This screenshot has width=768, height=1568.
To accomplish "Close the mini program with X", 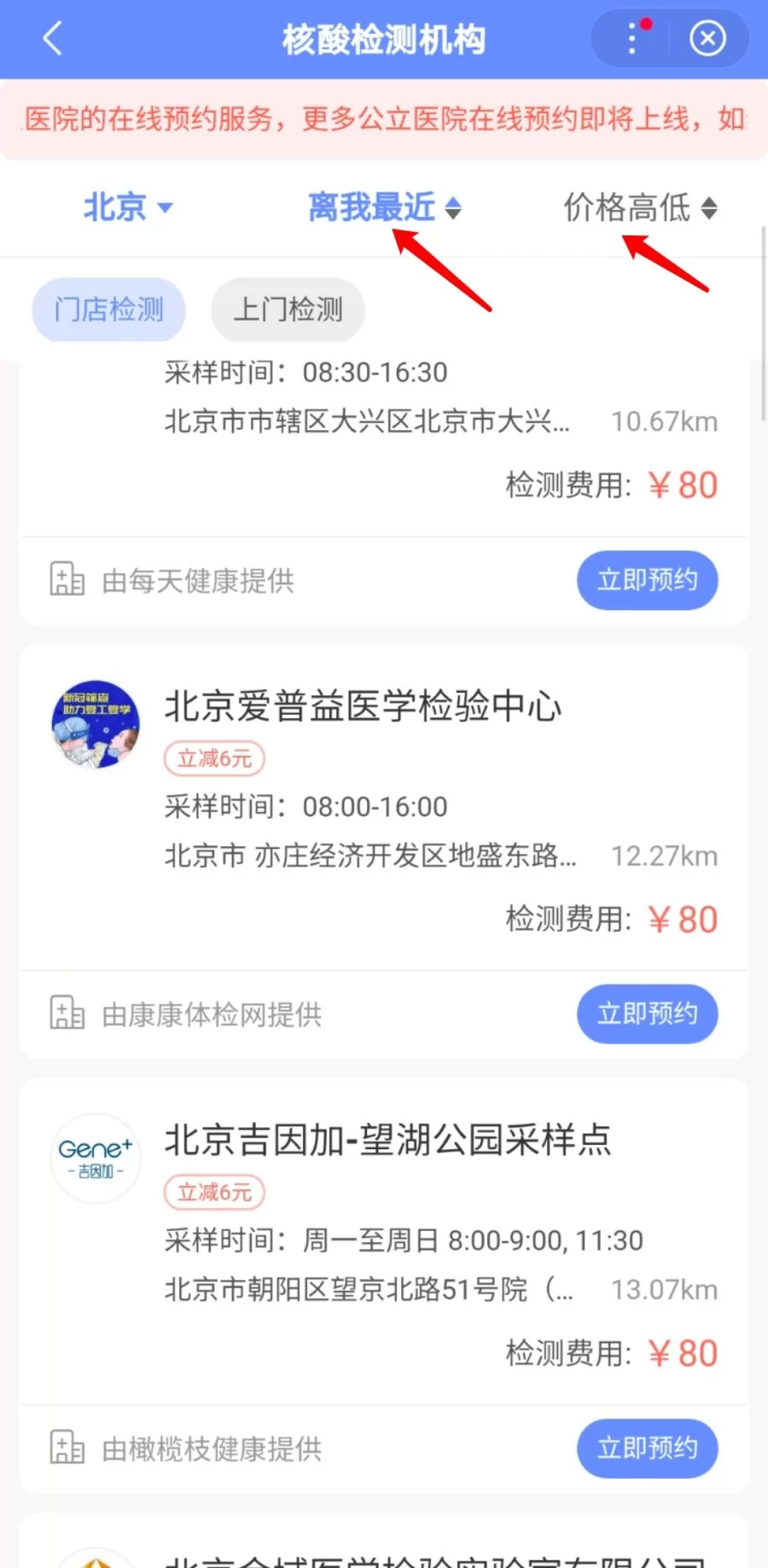I will (x=707, y=39).
